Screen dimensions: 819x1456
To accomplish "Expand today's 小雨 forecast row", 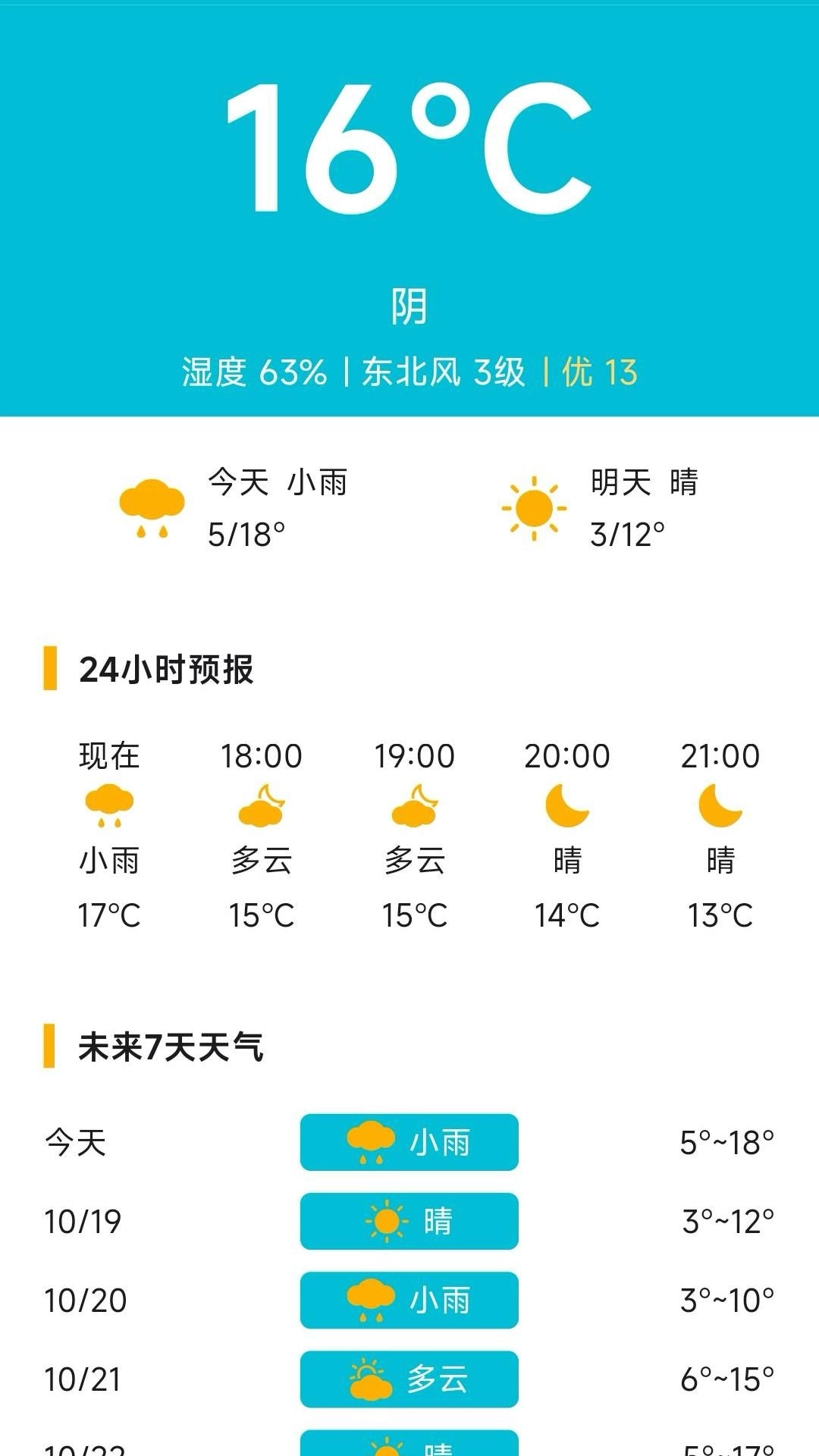I will (409, 1143).
